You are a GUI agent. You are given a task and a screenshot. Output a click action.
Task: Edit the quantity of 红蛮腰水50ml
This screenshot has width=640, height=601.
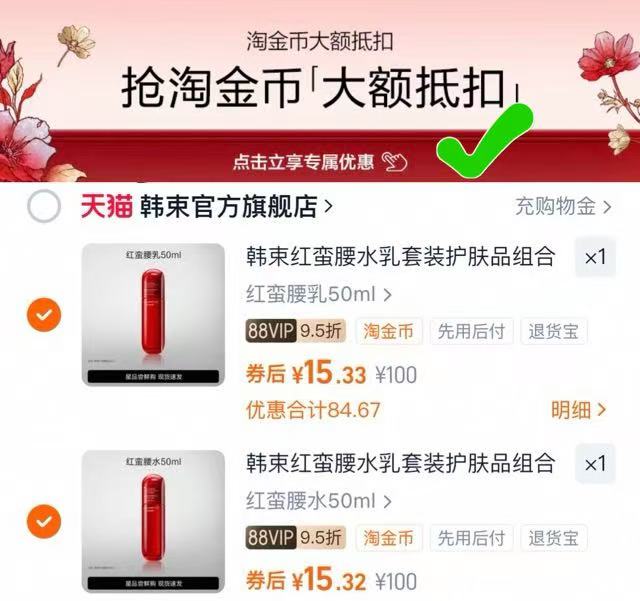click(x=595, y=465)
